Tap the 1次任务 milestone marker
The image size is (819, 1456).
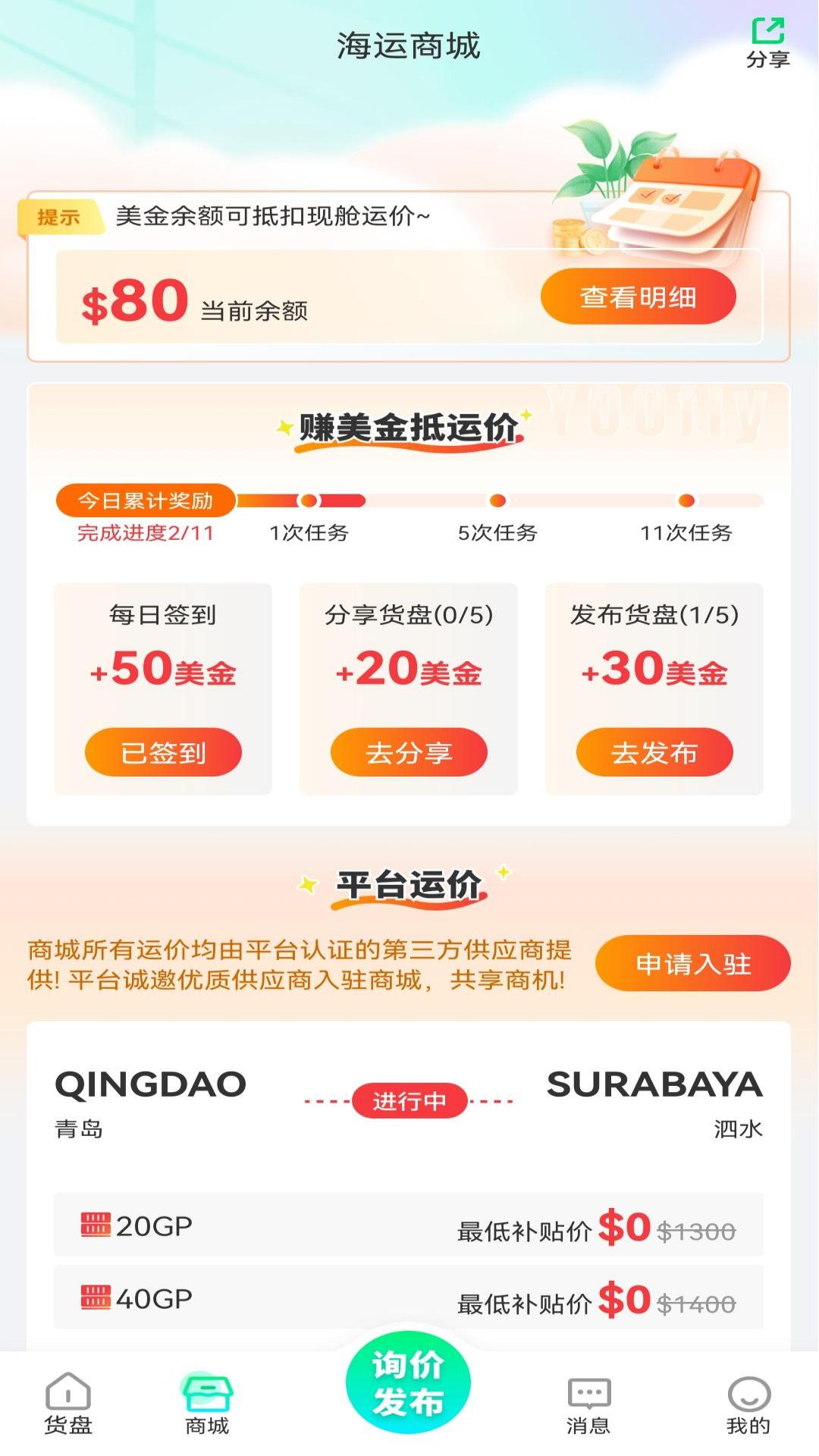[308, 500]
